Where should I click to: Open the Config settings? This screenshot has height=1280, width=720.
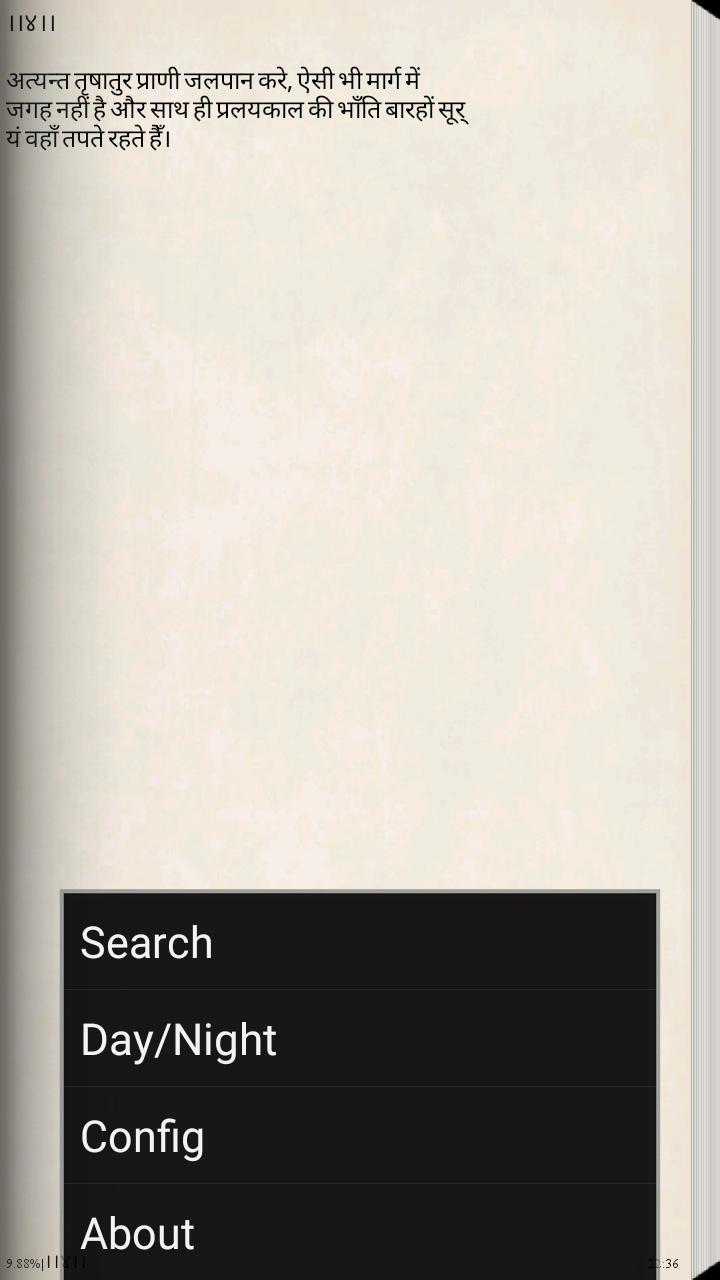click(360, 1136)
